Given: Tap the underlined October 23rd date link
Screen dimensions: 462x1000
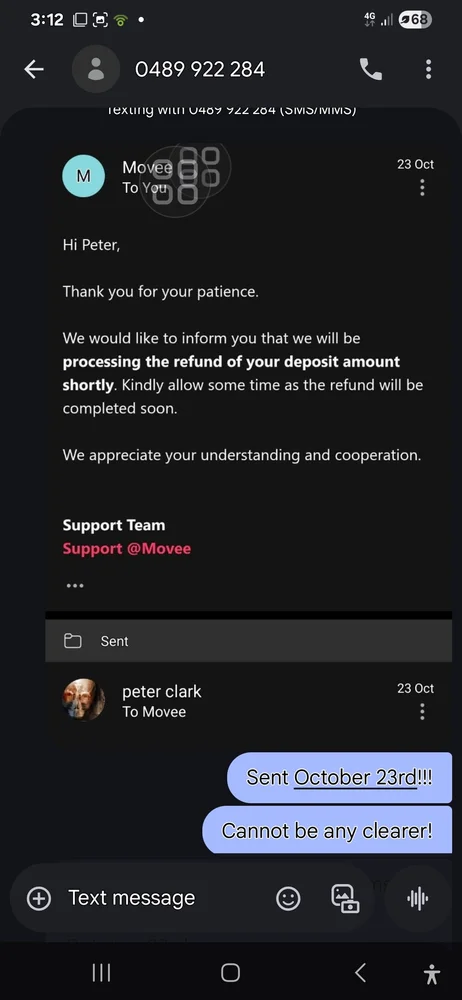Looking at the screenshot, I should coord(354,777).
